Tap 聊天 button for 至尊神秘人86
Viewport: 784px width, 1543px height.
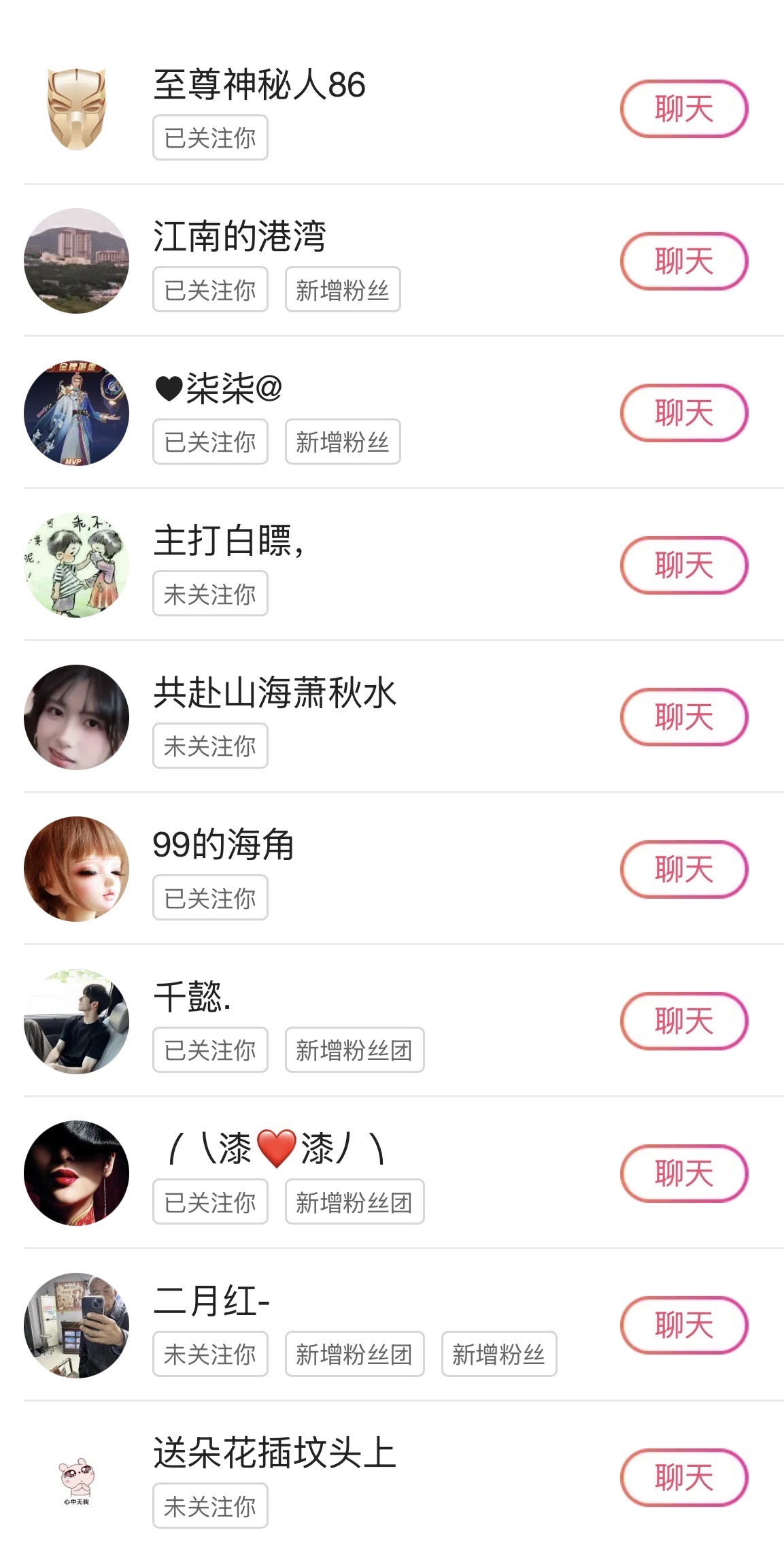[683, 109]
